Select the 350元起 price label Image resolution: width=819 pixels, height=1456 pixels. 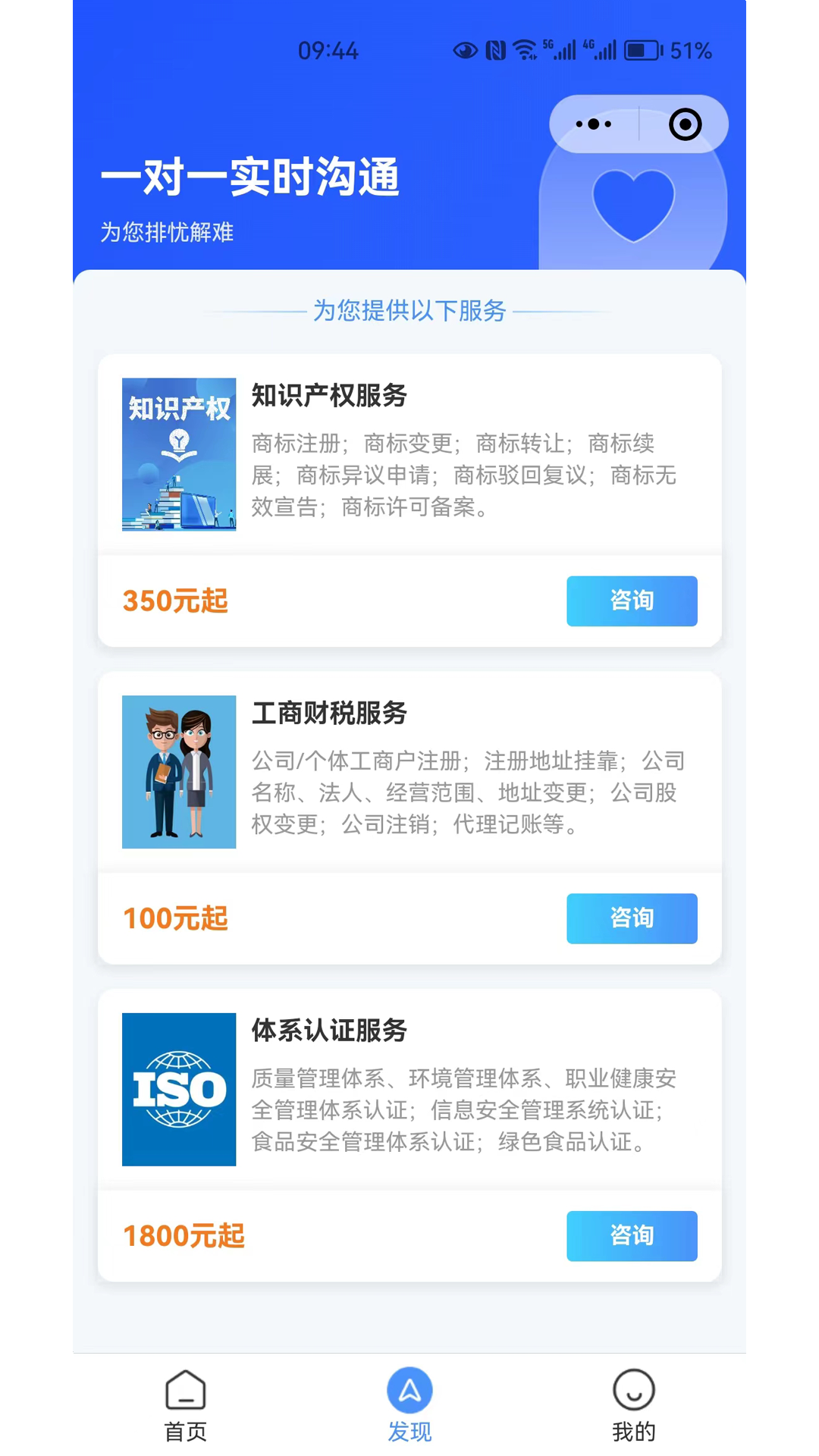[175, 601]
